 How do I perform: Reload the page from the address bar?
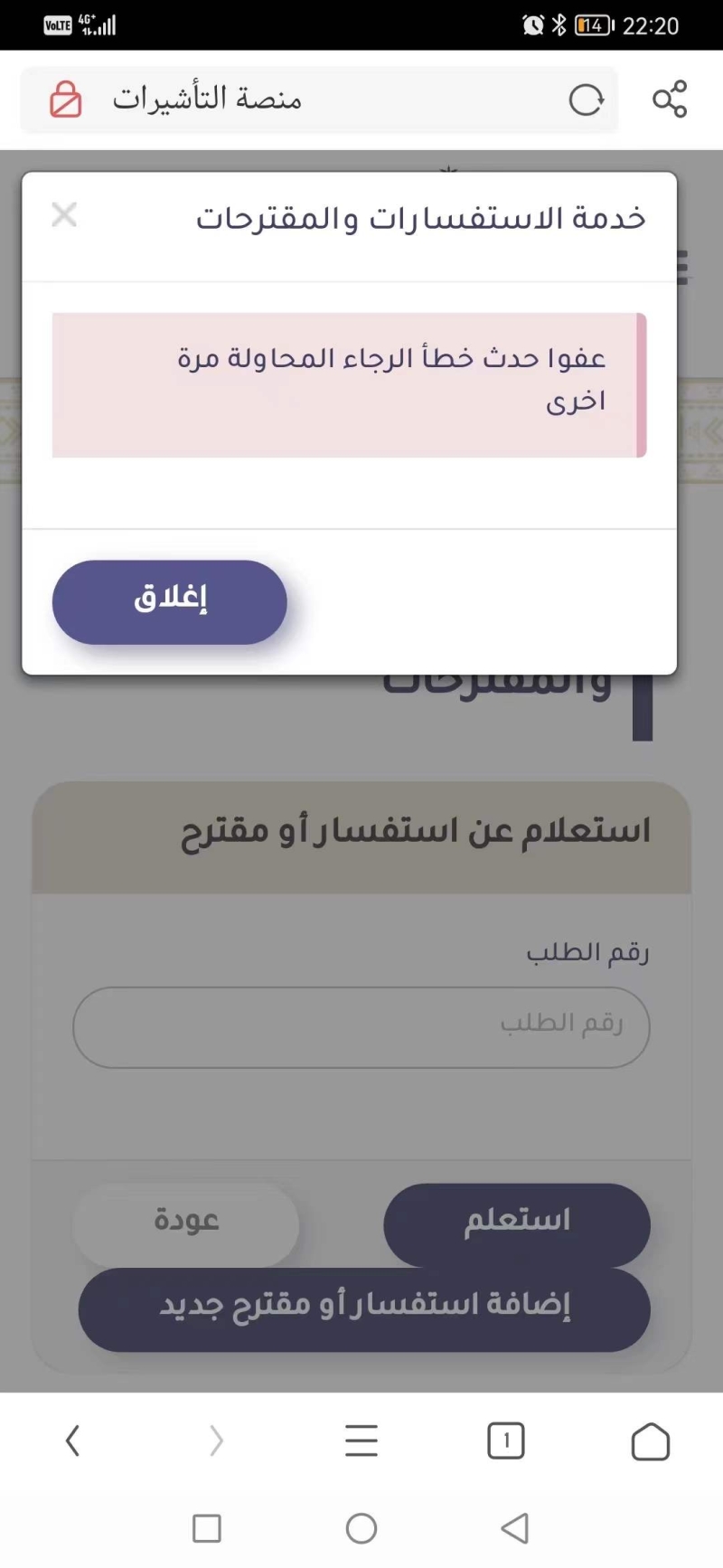coord(586,99)
